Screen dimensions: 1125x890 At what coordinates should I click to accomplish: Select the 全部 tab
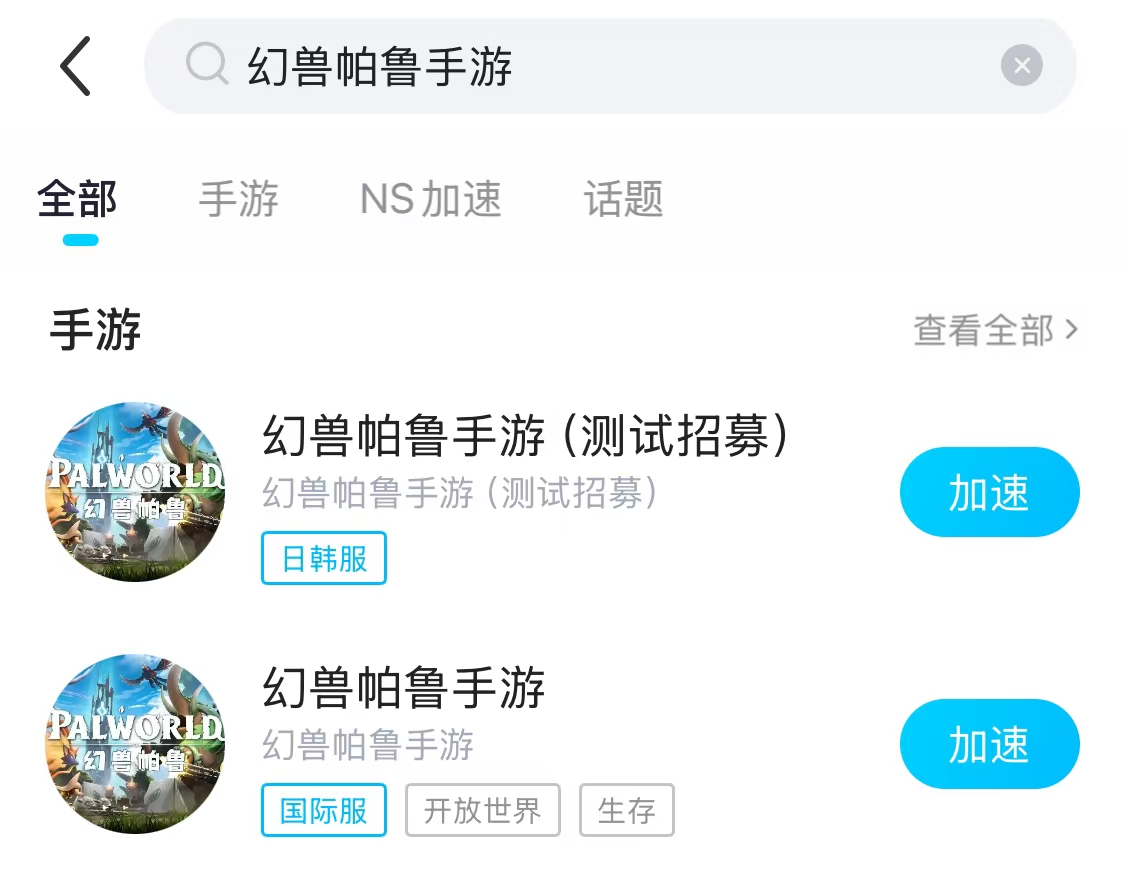[x=78, y=199]
